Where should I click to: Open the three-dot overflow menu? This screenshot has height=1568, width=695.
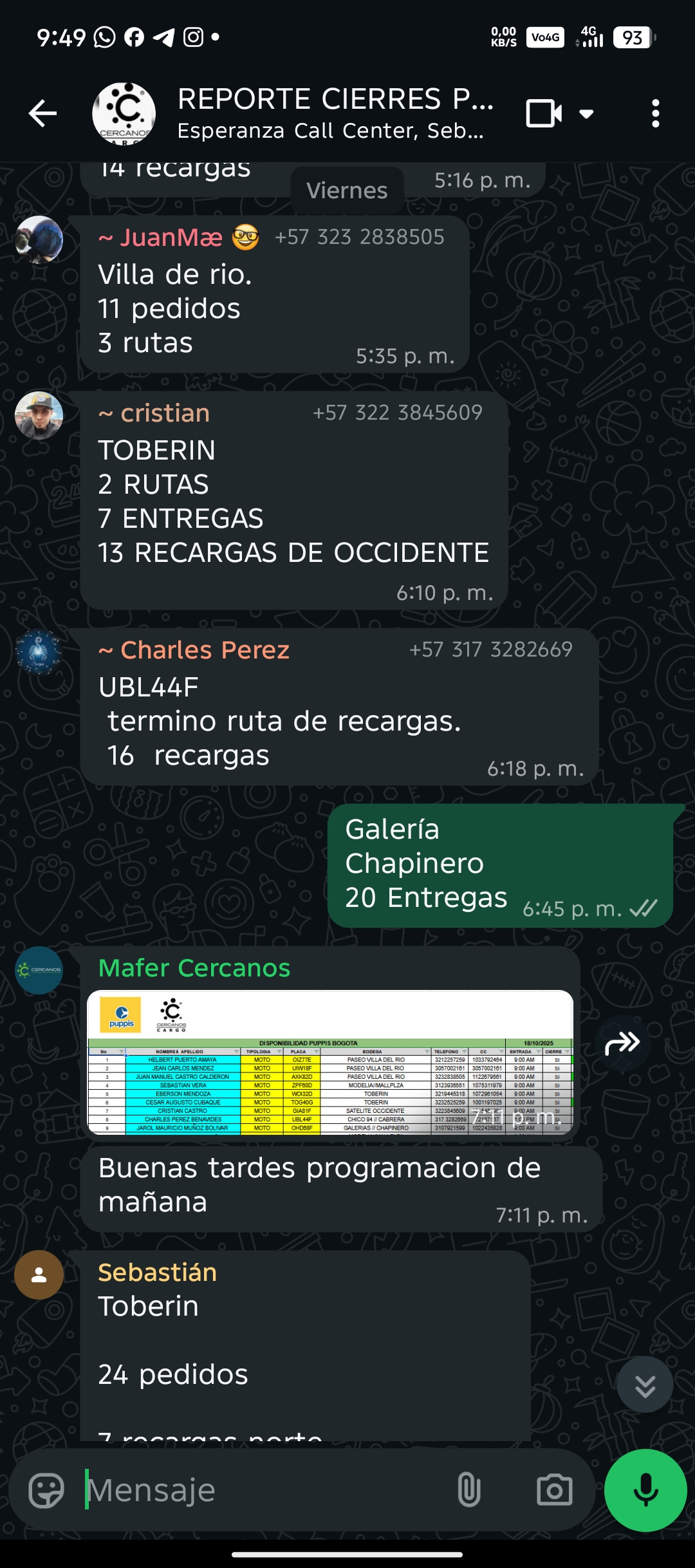click(x=655, y=114)
